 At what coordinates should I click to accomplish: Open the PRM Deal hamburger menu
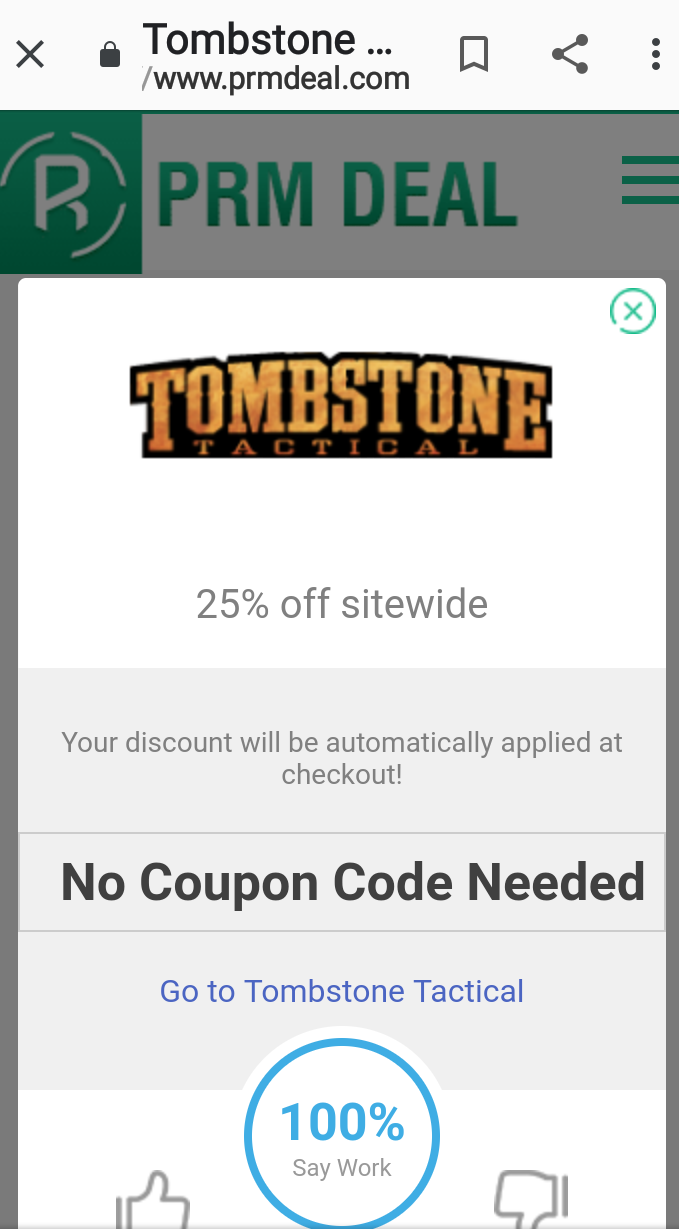649,180
